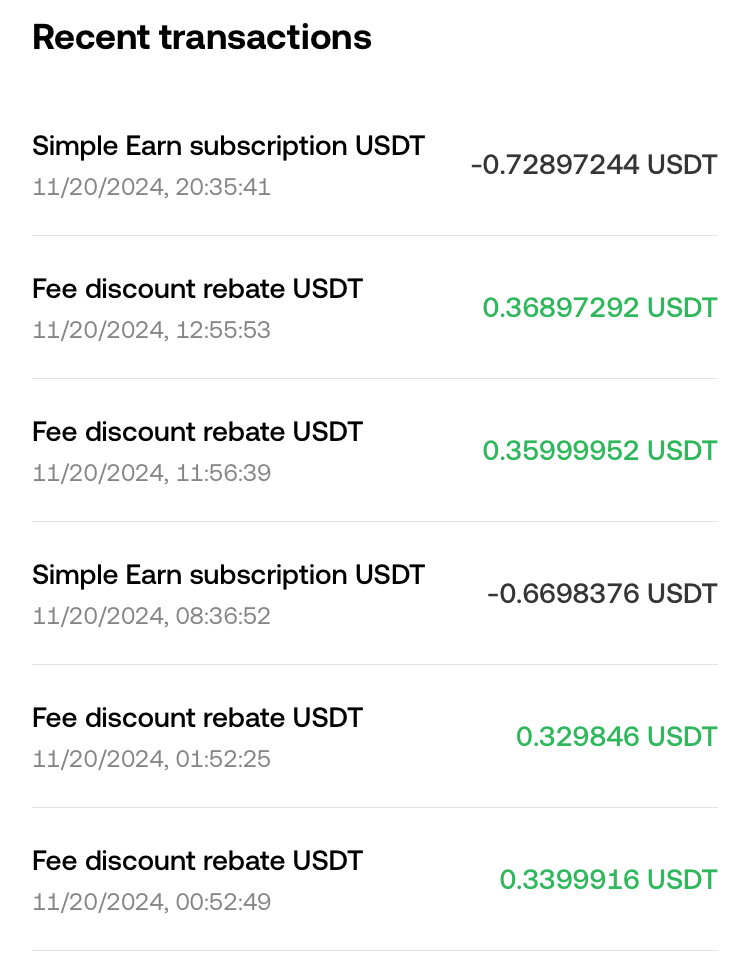Show details of rebate at 01:52:25
This screenshot has height=968, width=750.
click(374, 737)
